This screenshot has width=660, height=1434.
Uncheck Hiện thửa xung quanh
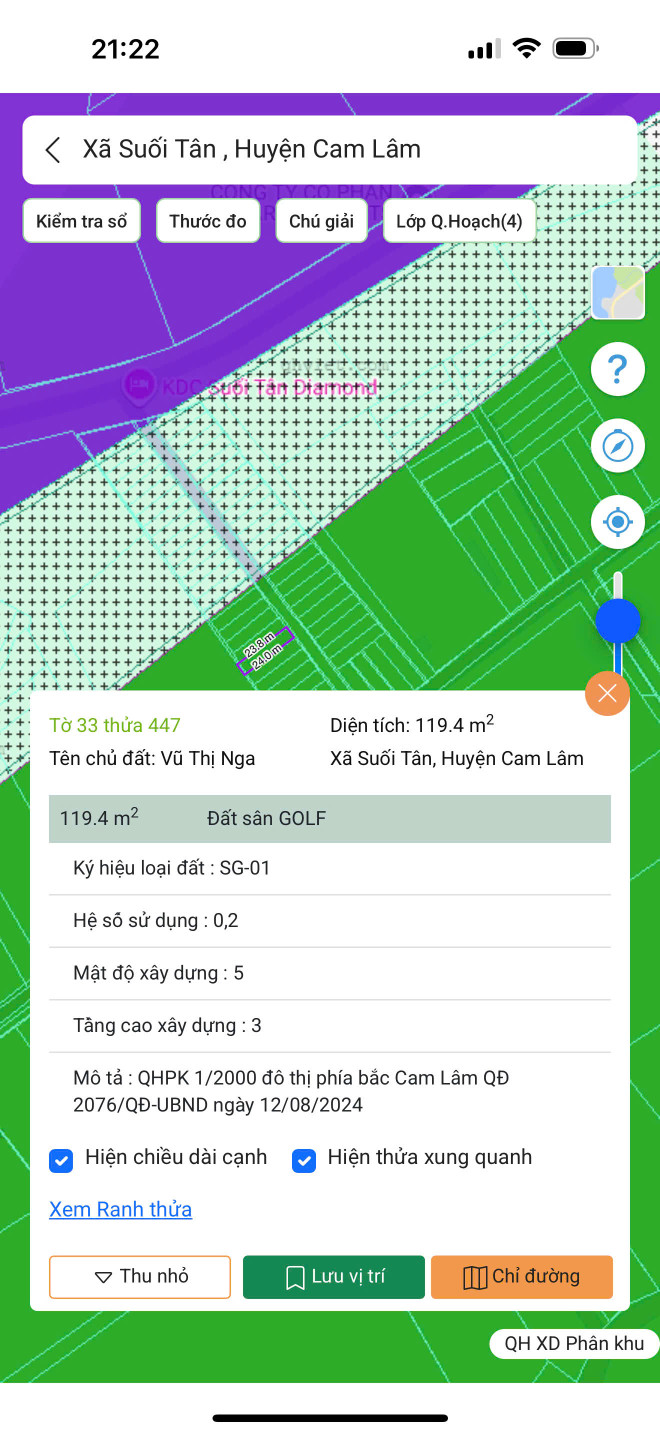[304, 1160]
